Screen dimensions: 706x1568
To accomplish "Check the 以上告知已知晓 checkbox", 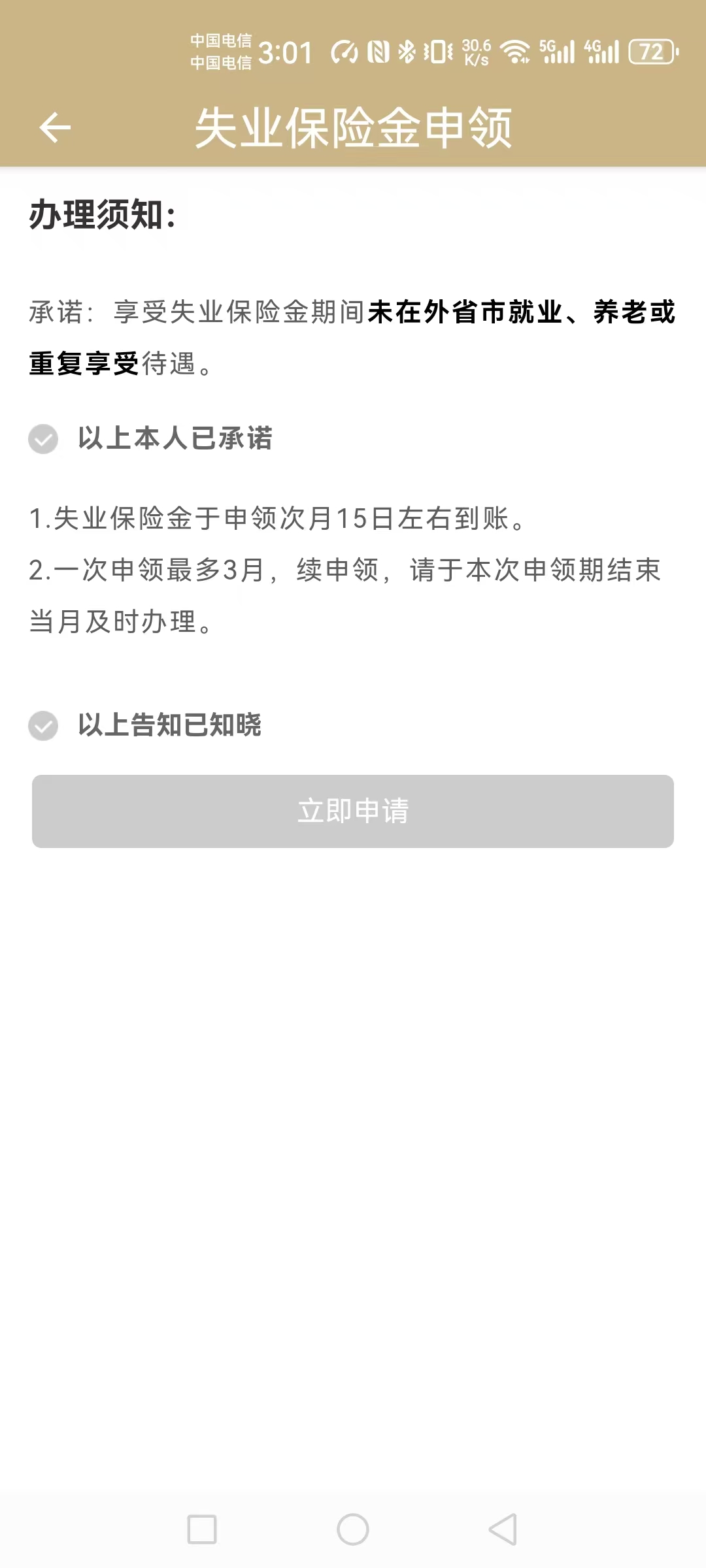I will [43, 726].
